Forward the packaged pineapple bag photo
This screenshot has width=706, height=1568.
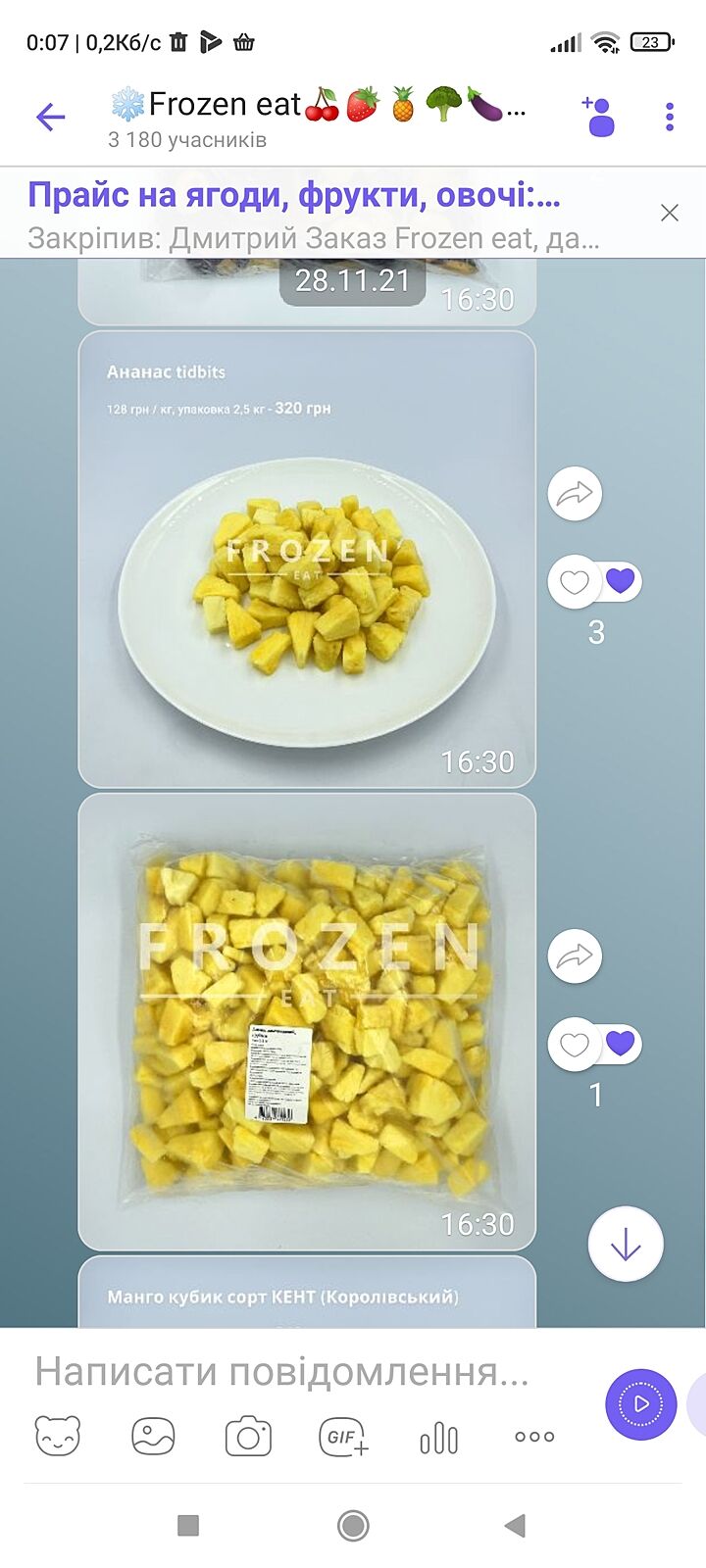point(575,956)
